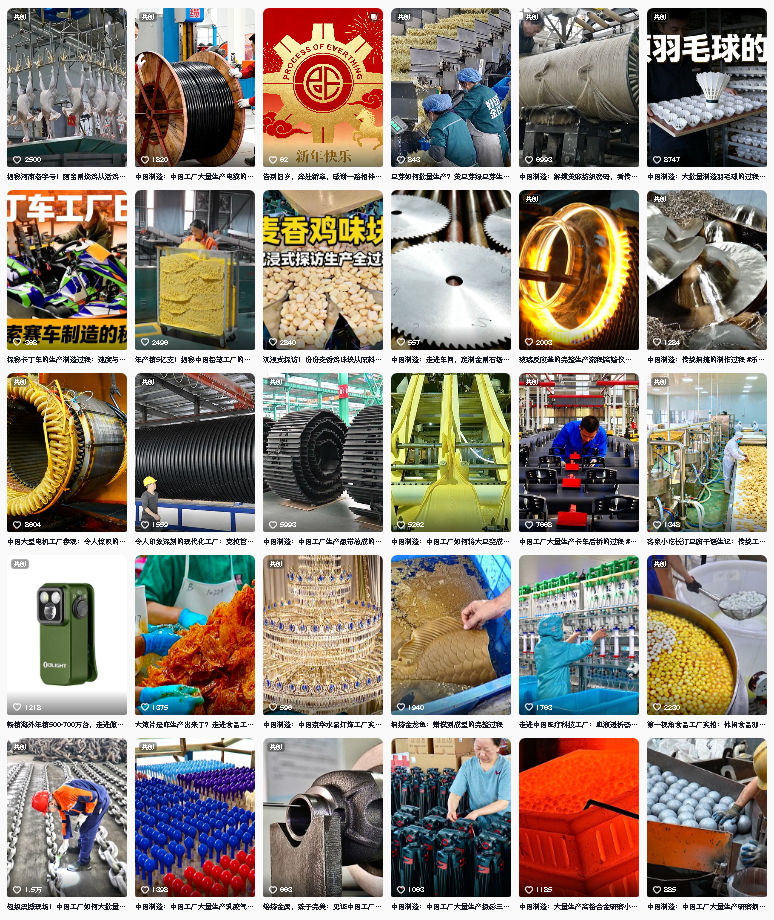774x920 pixels.
Task: Open the video of yellow balls in a pan
Action: (707, 635)
